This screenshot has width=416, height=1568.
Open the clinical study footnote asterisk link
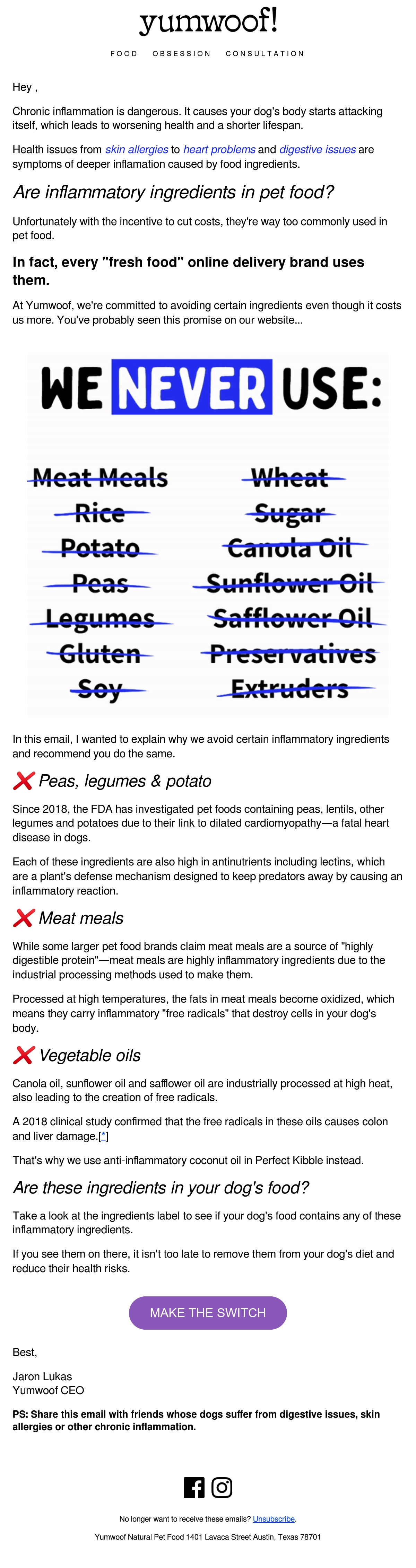tap(104, 1136)
